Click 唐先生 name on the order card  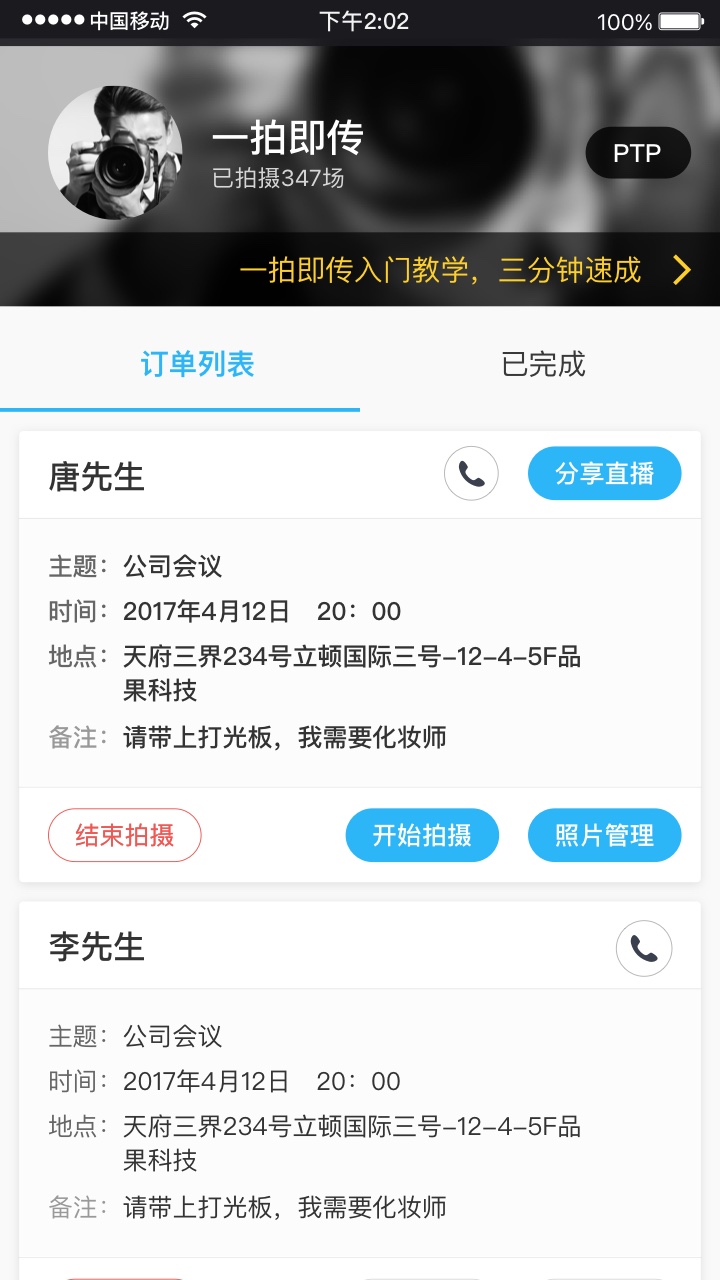coord(97,477)
